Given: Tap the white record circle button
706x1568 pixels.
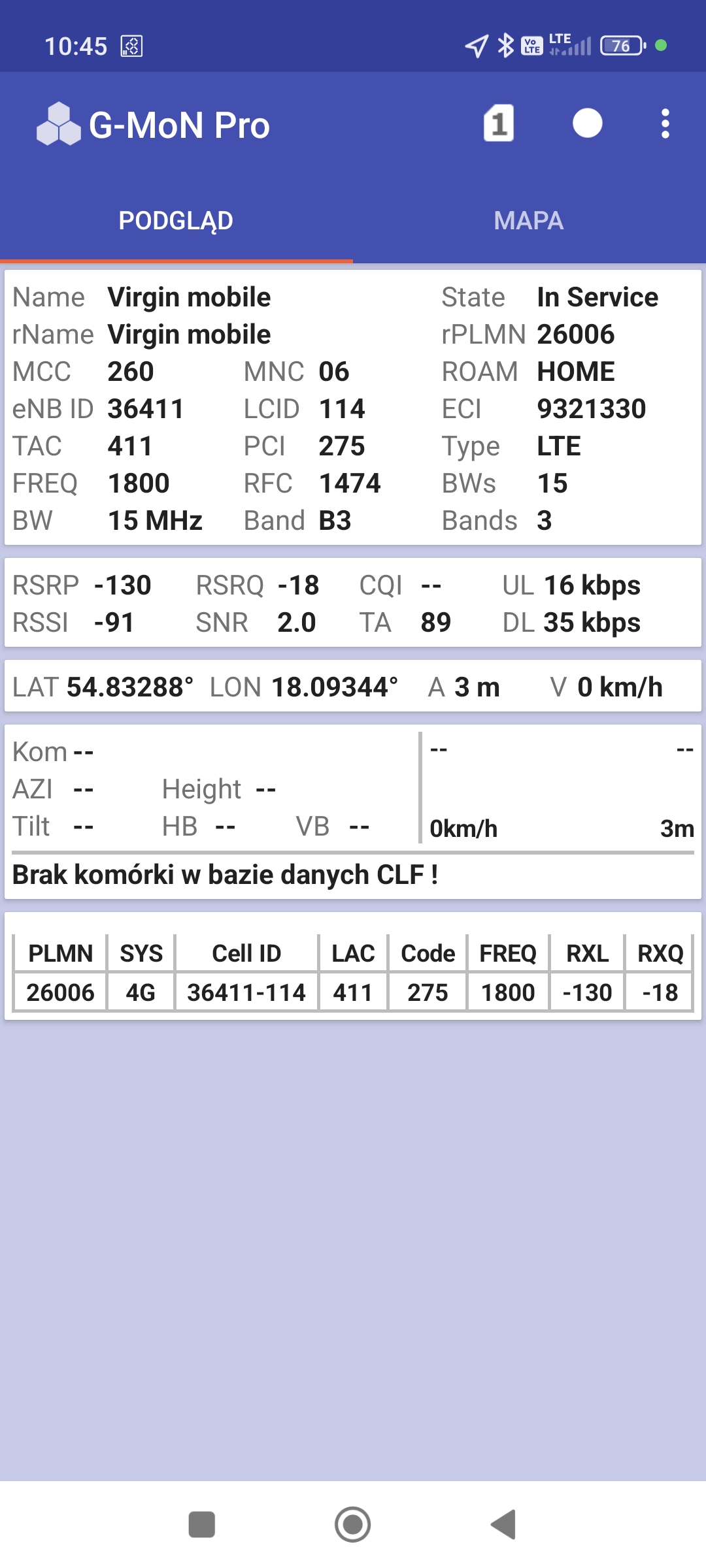Looking at the screenshot, I should pyautogui.click(x=587, y=123).
